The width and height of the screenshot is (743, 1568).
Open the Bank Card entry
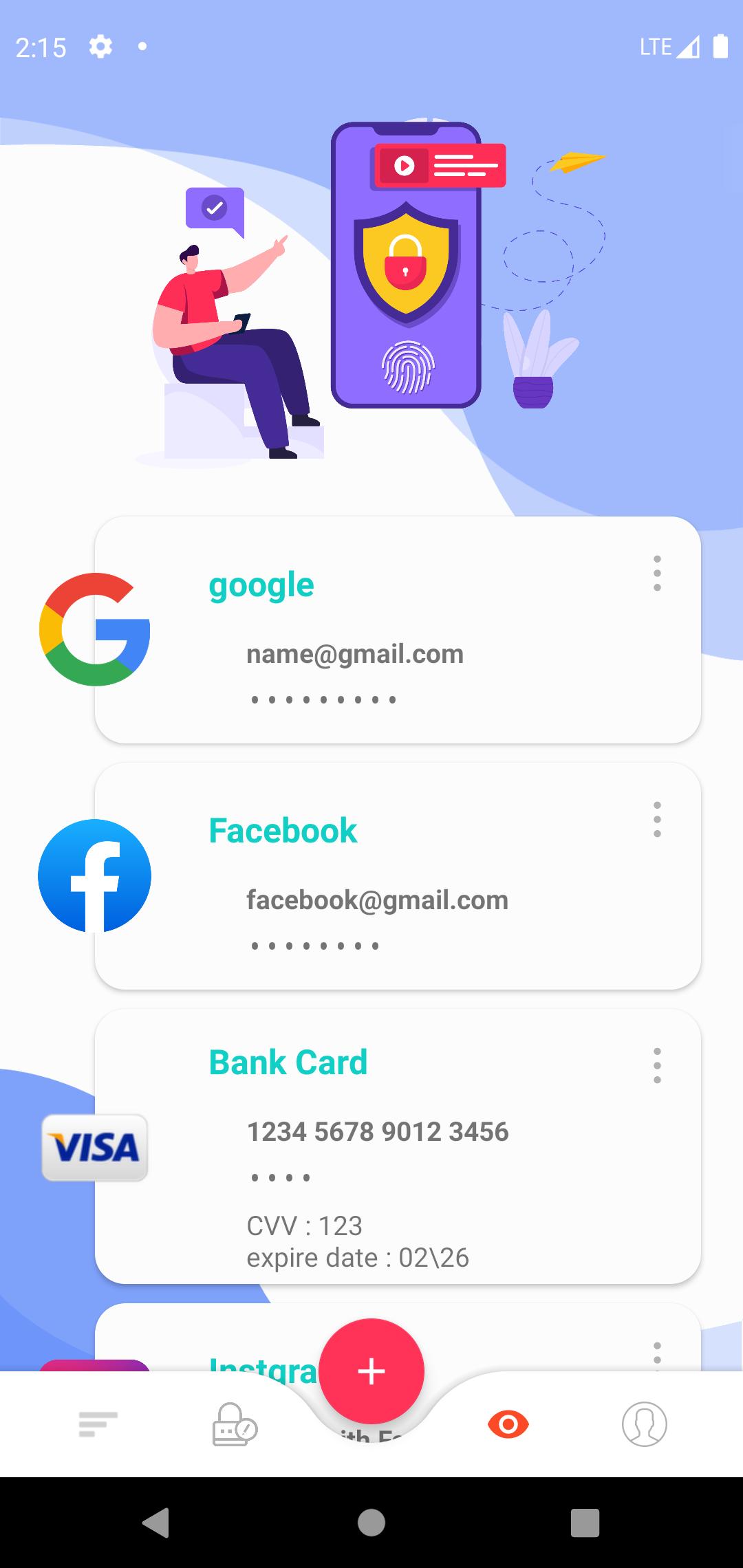coord(398,1146)
